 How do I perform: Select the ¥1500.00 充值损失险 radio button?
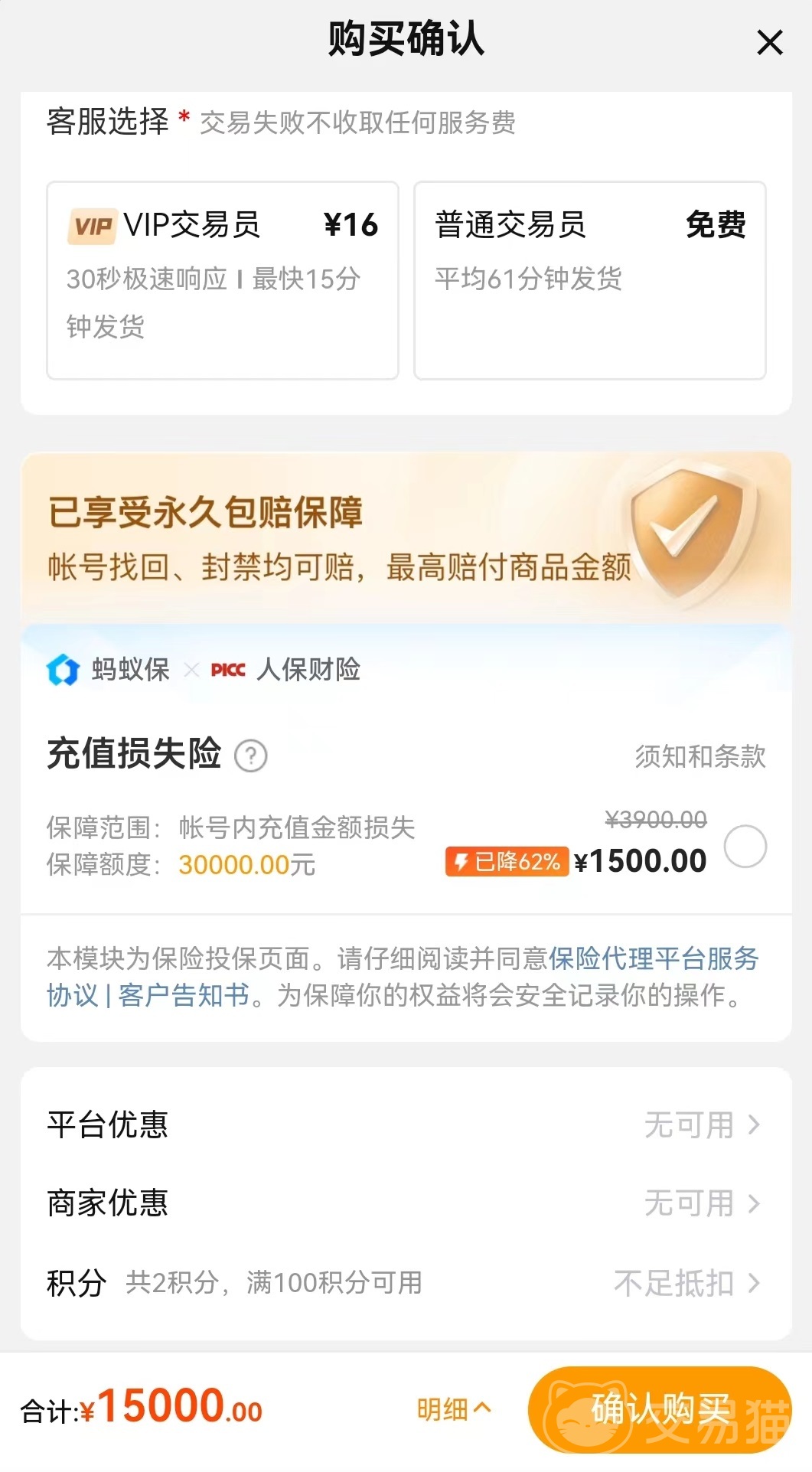tap(745, 847)
